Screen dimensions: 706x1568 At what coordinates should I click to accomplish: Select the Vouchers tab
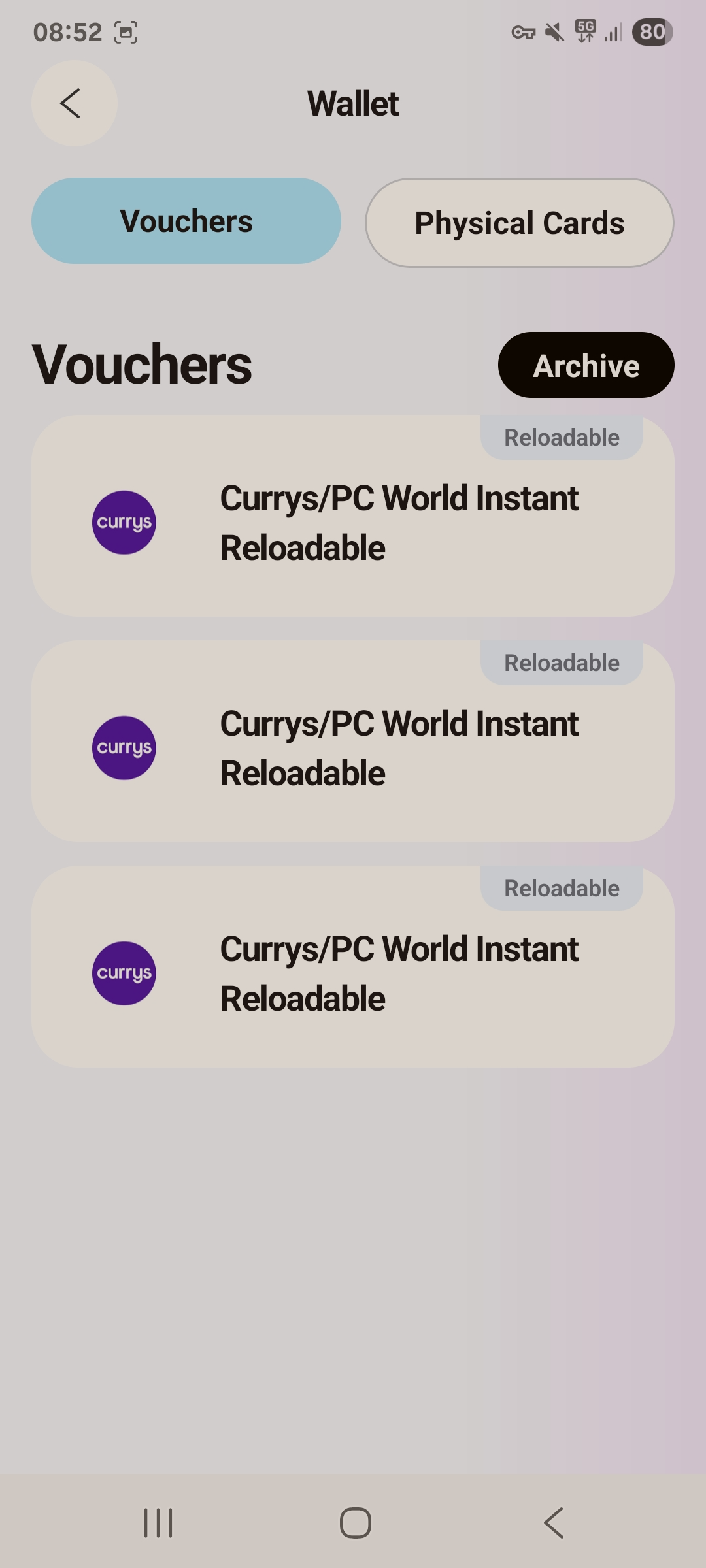186,221
